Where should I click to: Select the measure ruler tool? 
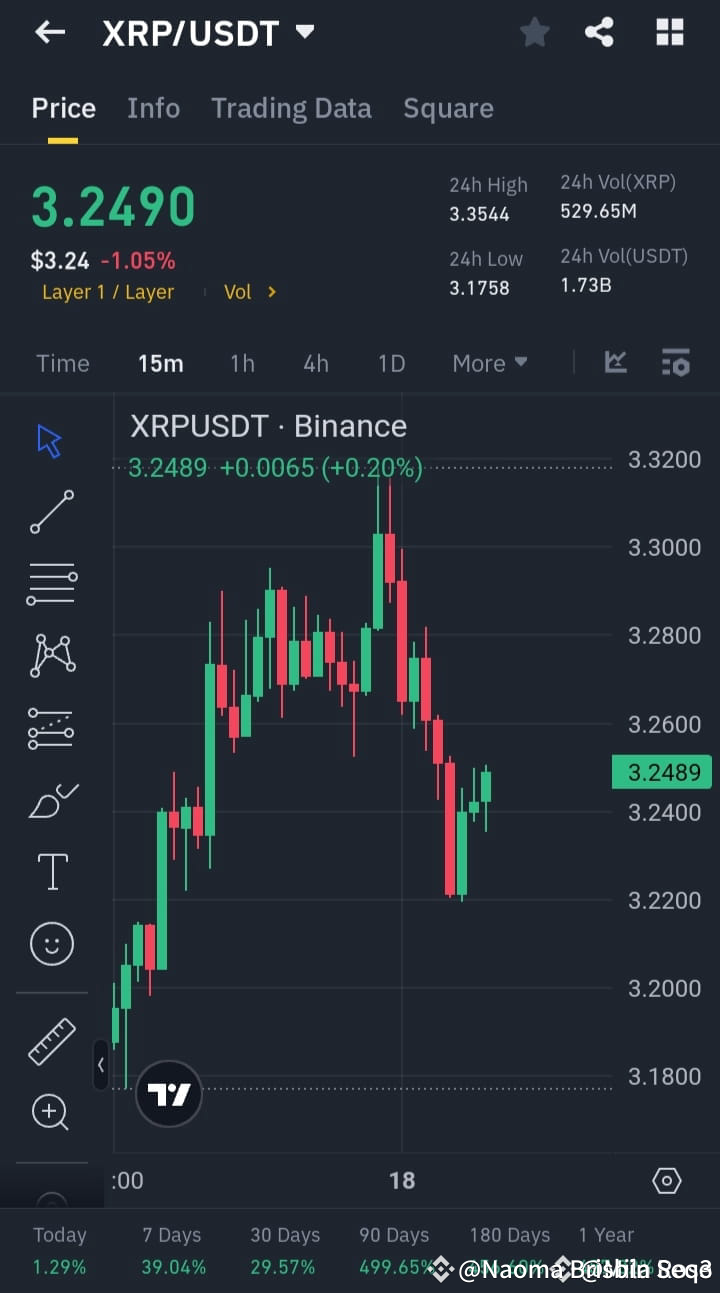pos(51,1040)
